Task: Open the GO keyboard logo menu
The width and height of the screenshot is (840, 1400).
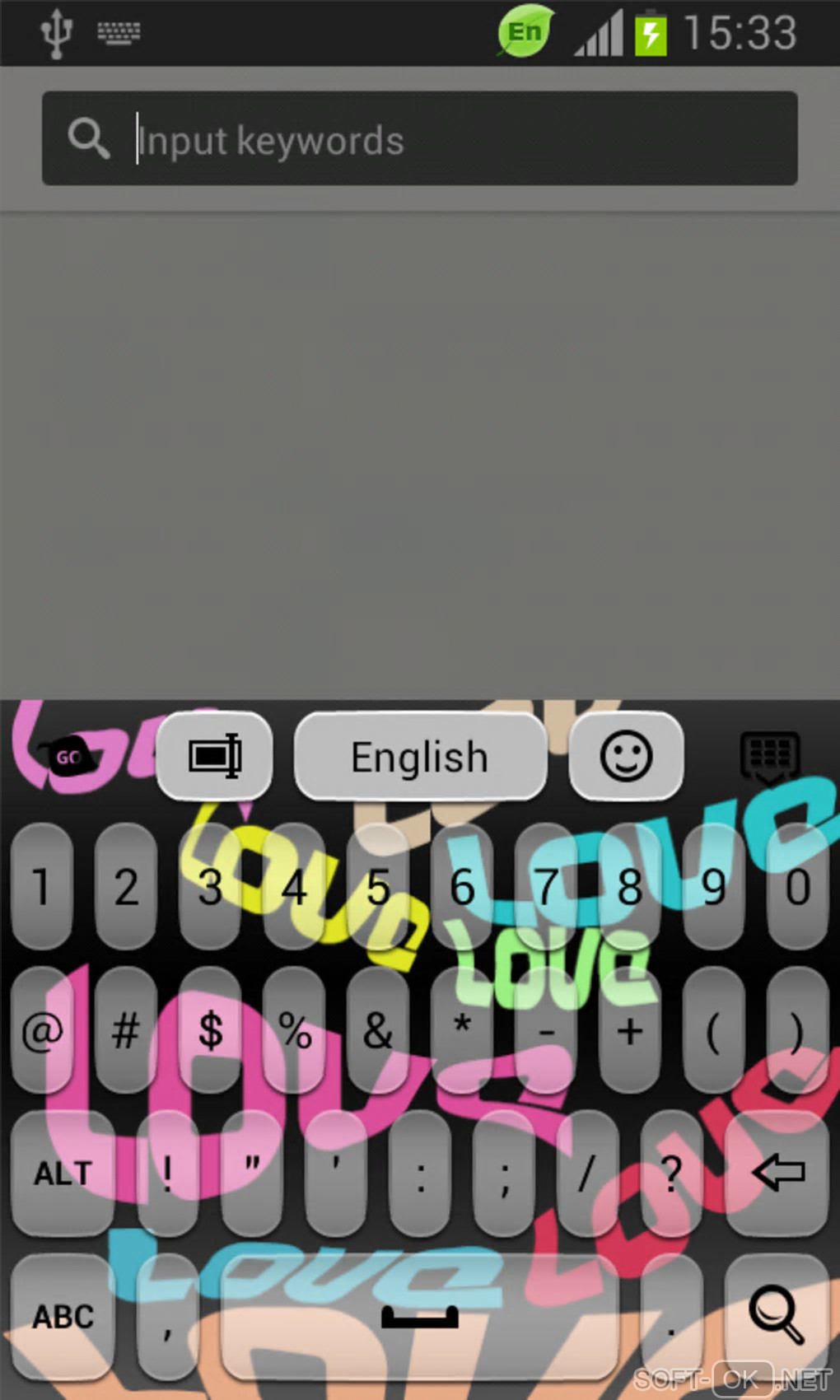Action: click(x=66, y=756)
